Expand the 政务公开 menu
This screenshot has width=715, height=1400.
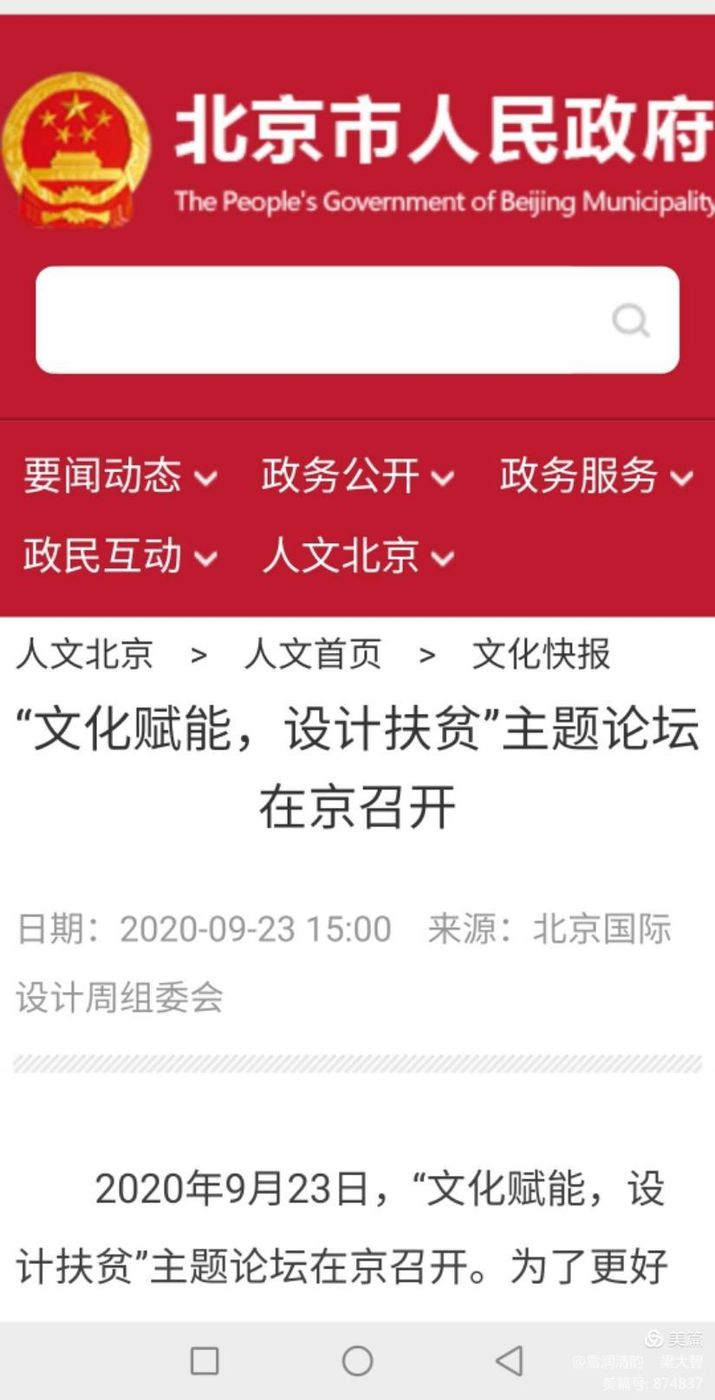click(357, 476)
